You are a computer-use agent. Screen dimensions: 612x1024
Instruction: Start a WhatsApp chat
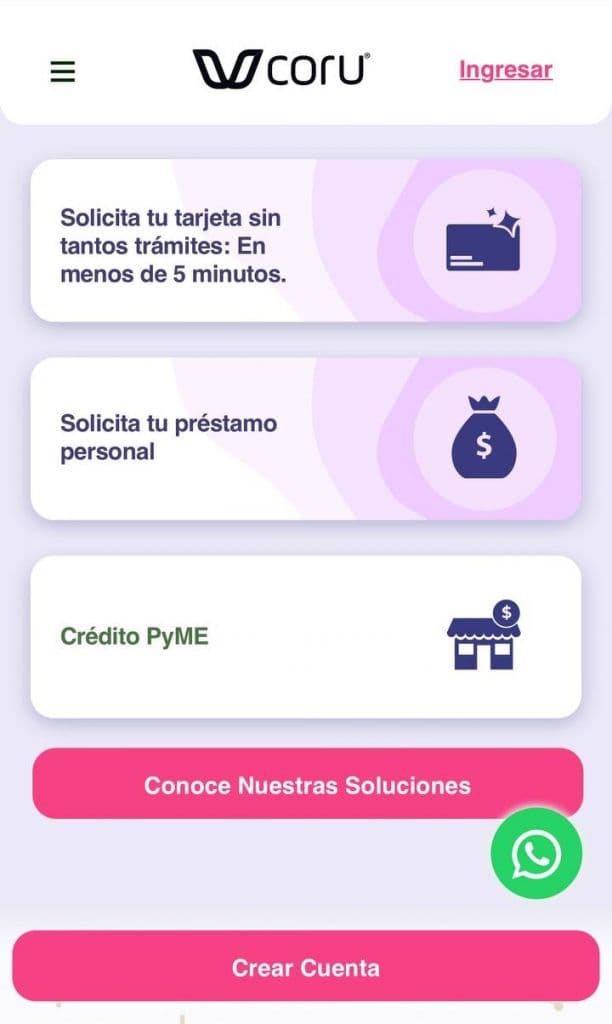click(536, 853)
